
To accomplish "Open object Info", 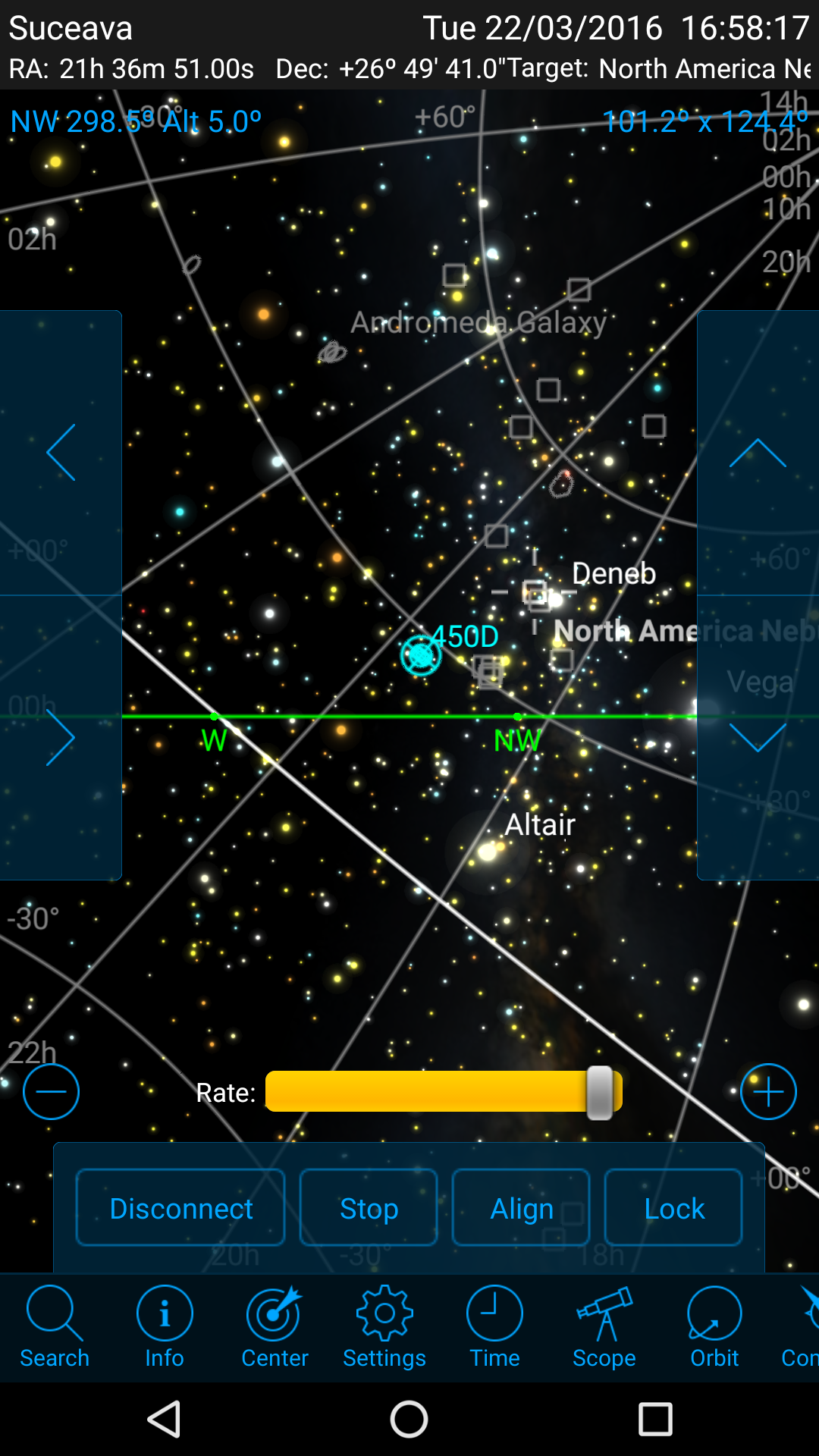I will (x=165, y=1327).
